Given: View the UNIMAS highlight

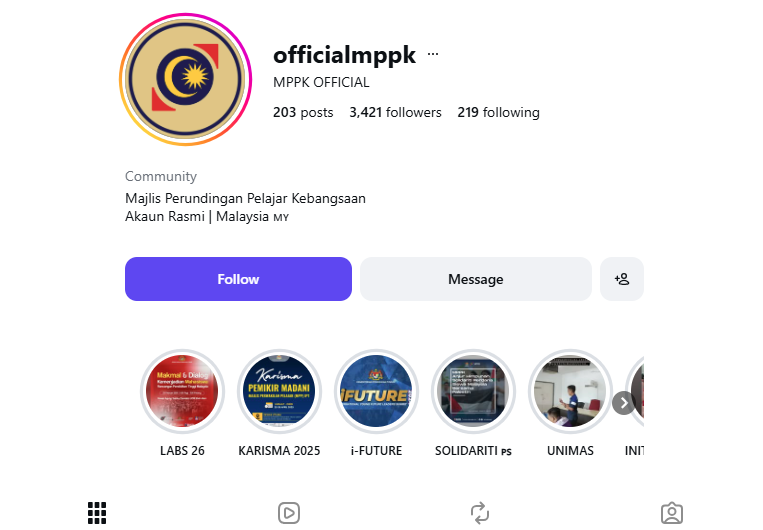Looking at the screenshot, I should point(570,391).
